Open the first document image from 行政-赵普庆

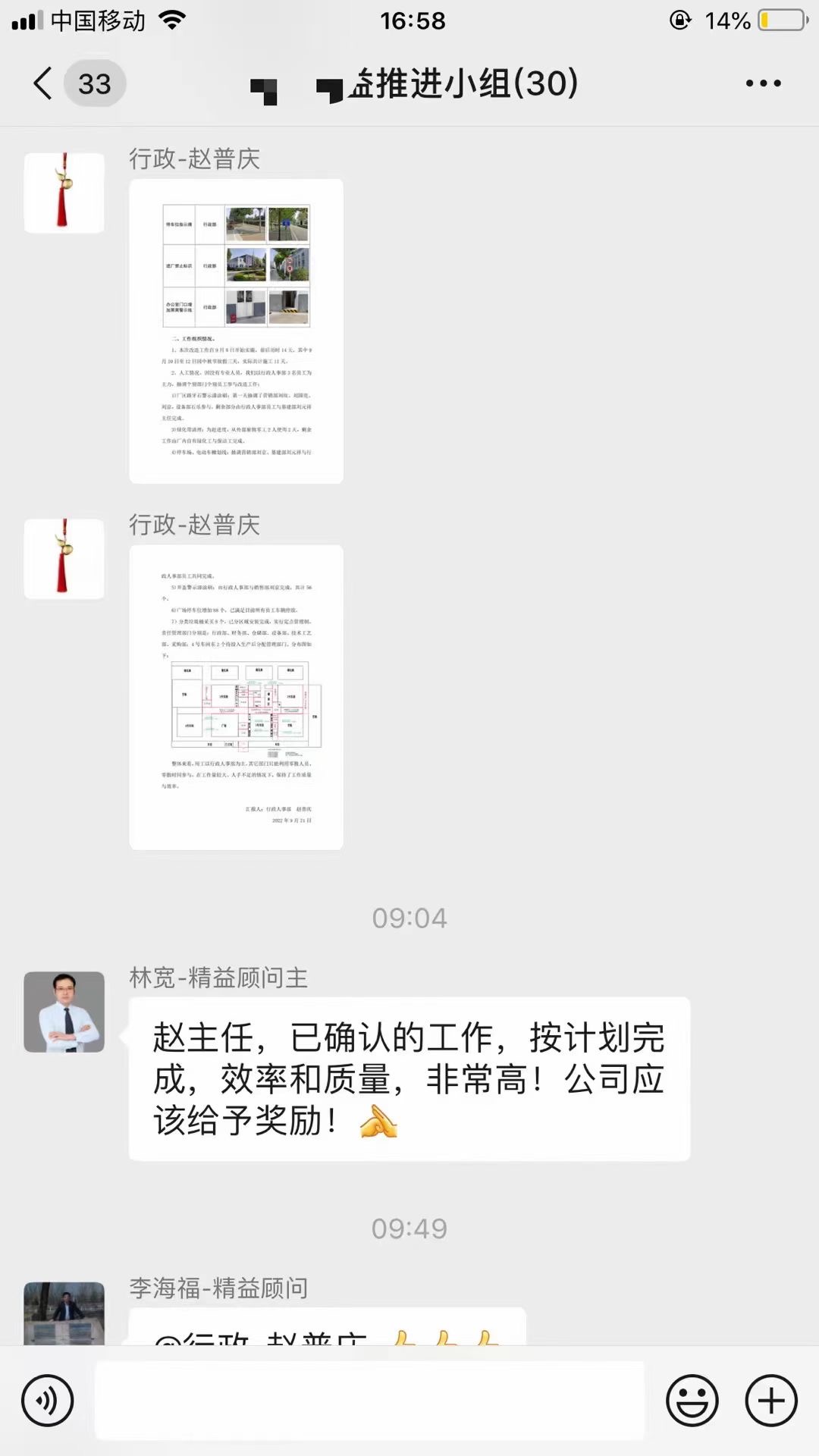pos(236,331)
